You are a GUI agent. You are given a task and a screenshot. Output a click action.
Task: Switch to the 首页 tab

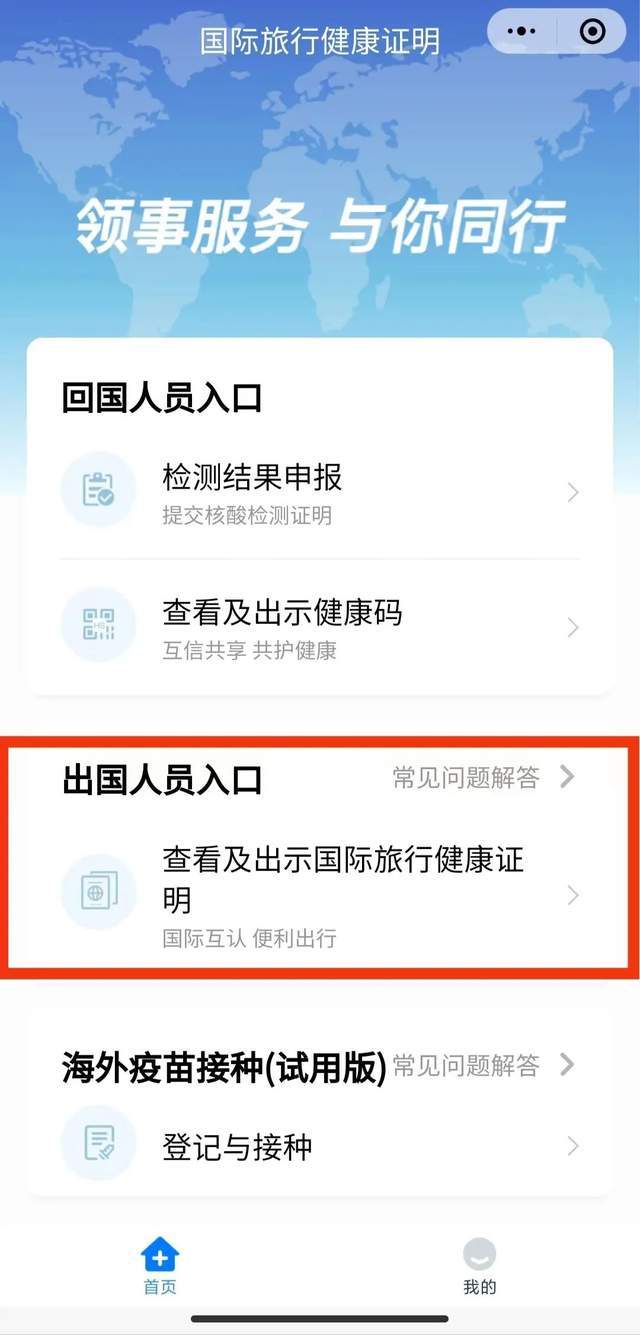[x=160, y=1266]
